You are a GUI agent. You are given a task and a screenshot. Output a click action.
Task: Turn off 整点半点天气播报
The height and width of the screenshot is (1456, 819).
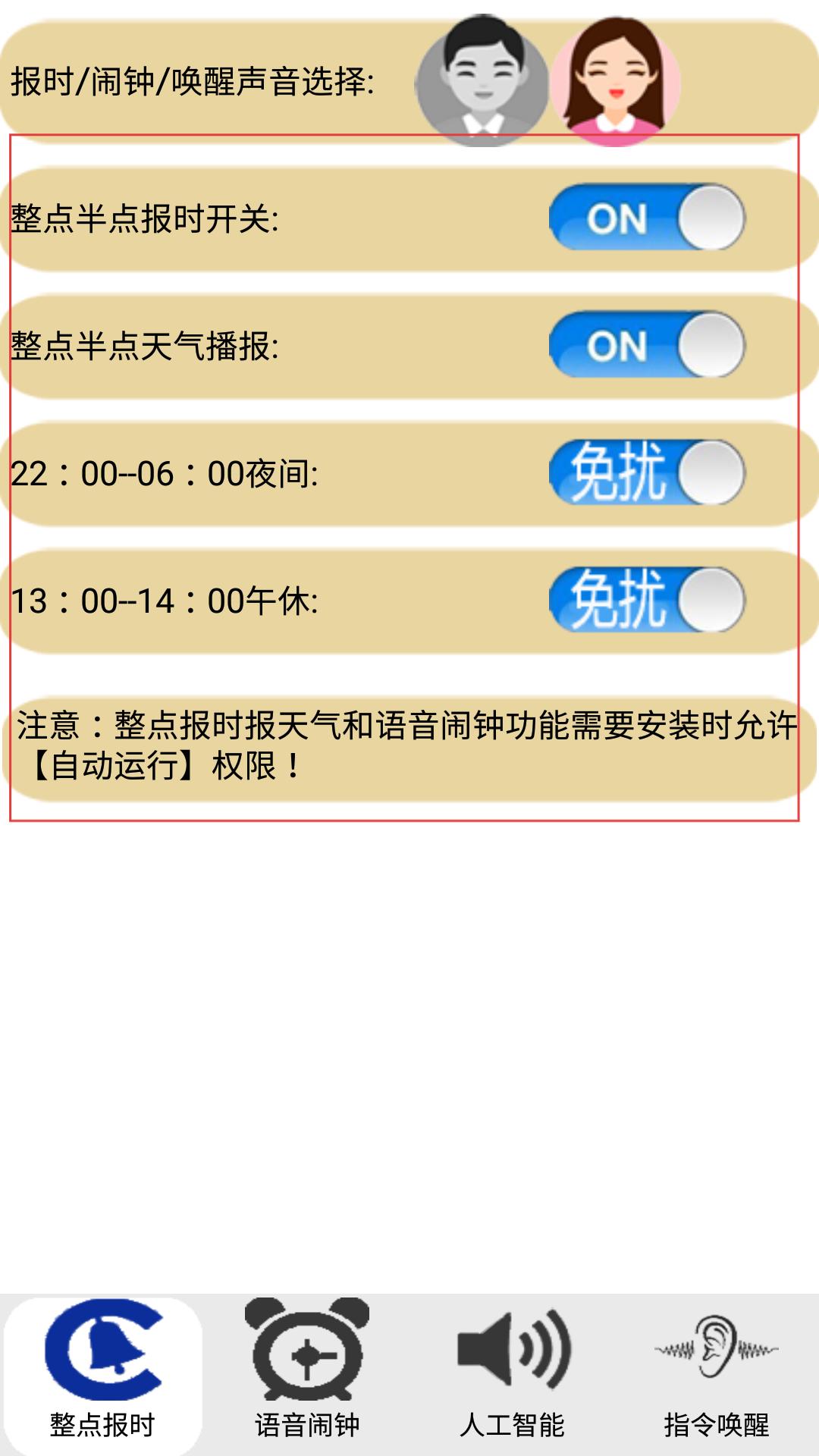click(x=647, y=345)
